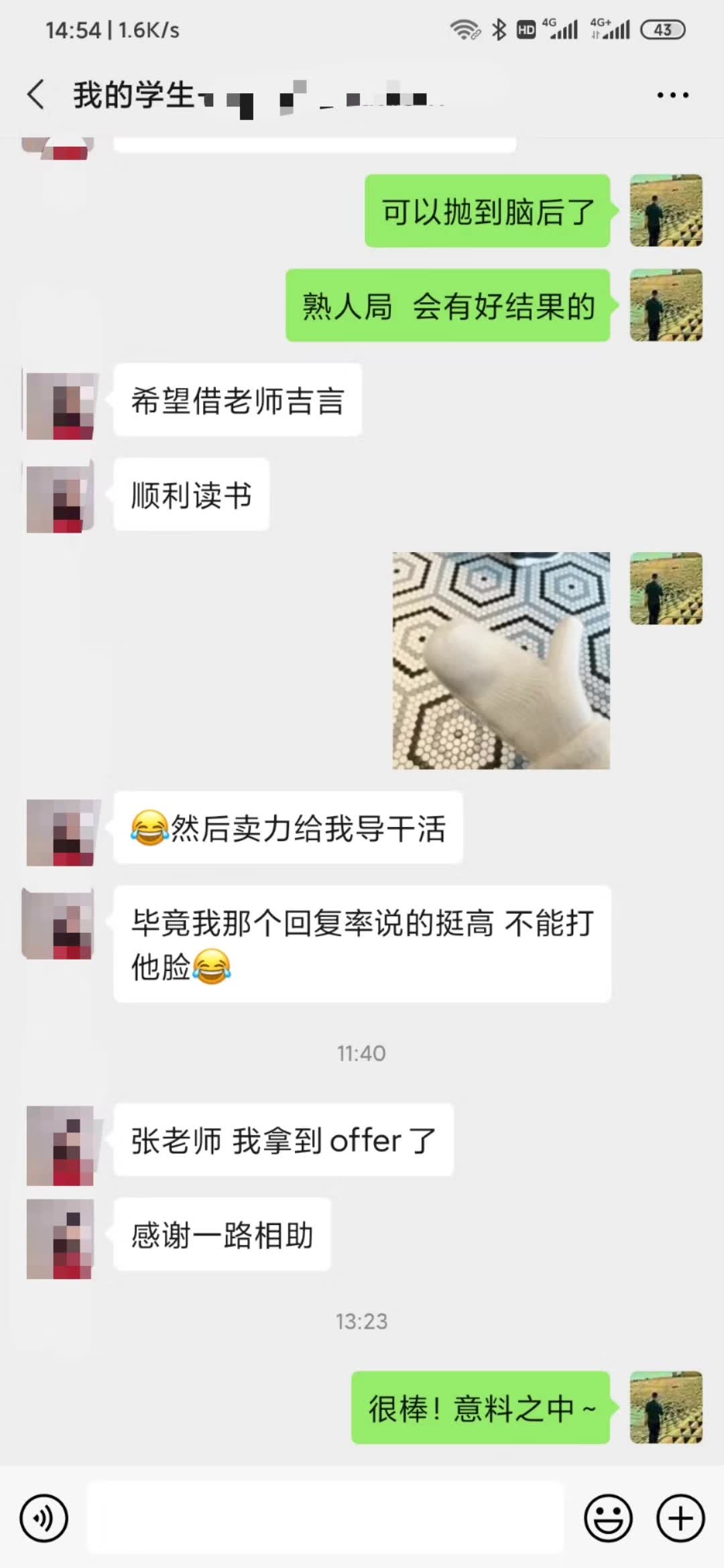The width and height of the screenshot is (724, 1568).
Task: Open the sent glove sticker image
Action: click(501, 661)
